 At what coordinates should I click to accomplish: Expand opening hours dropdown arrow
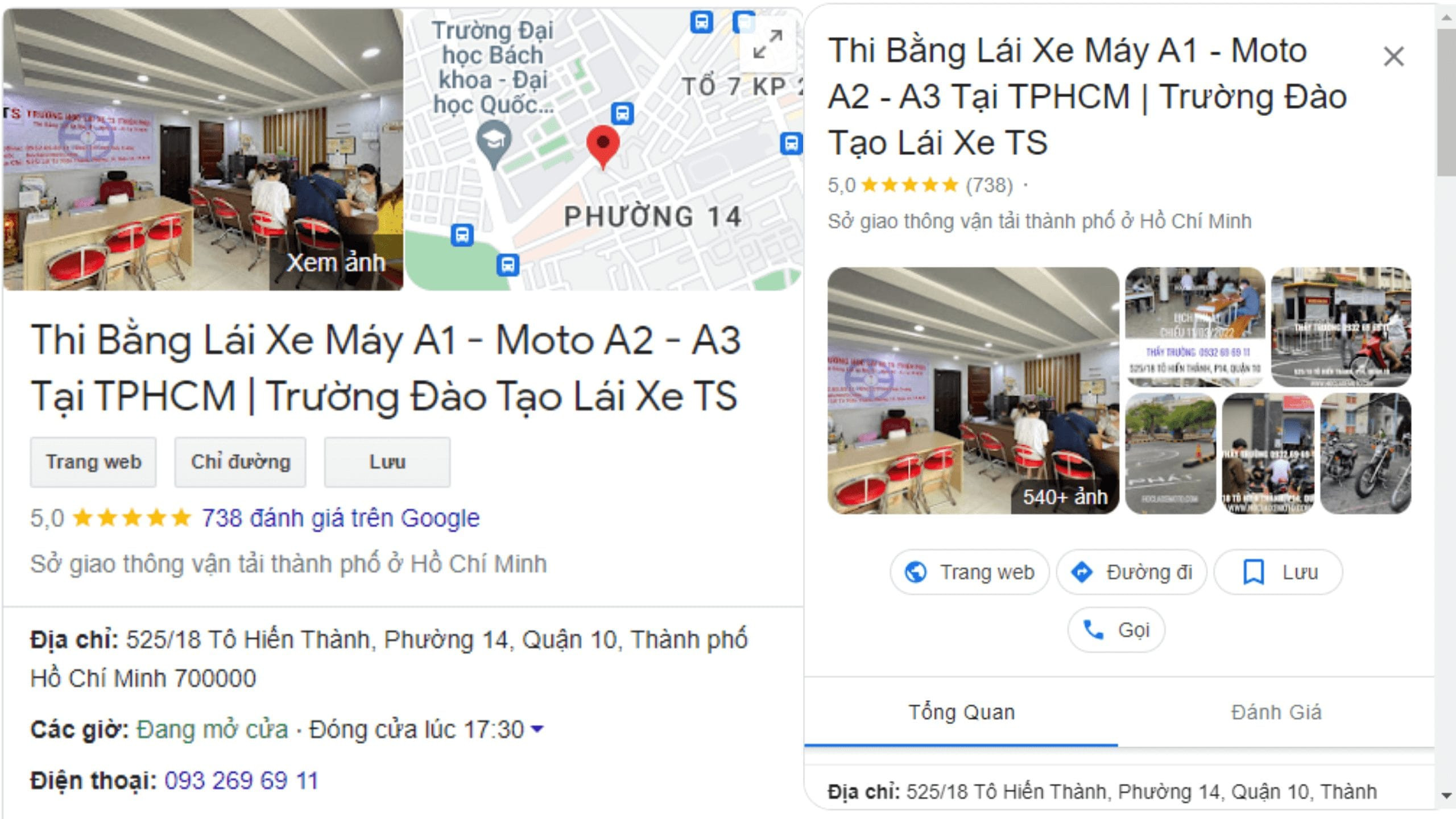537,729
